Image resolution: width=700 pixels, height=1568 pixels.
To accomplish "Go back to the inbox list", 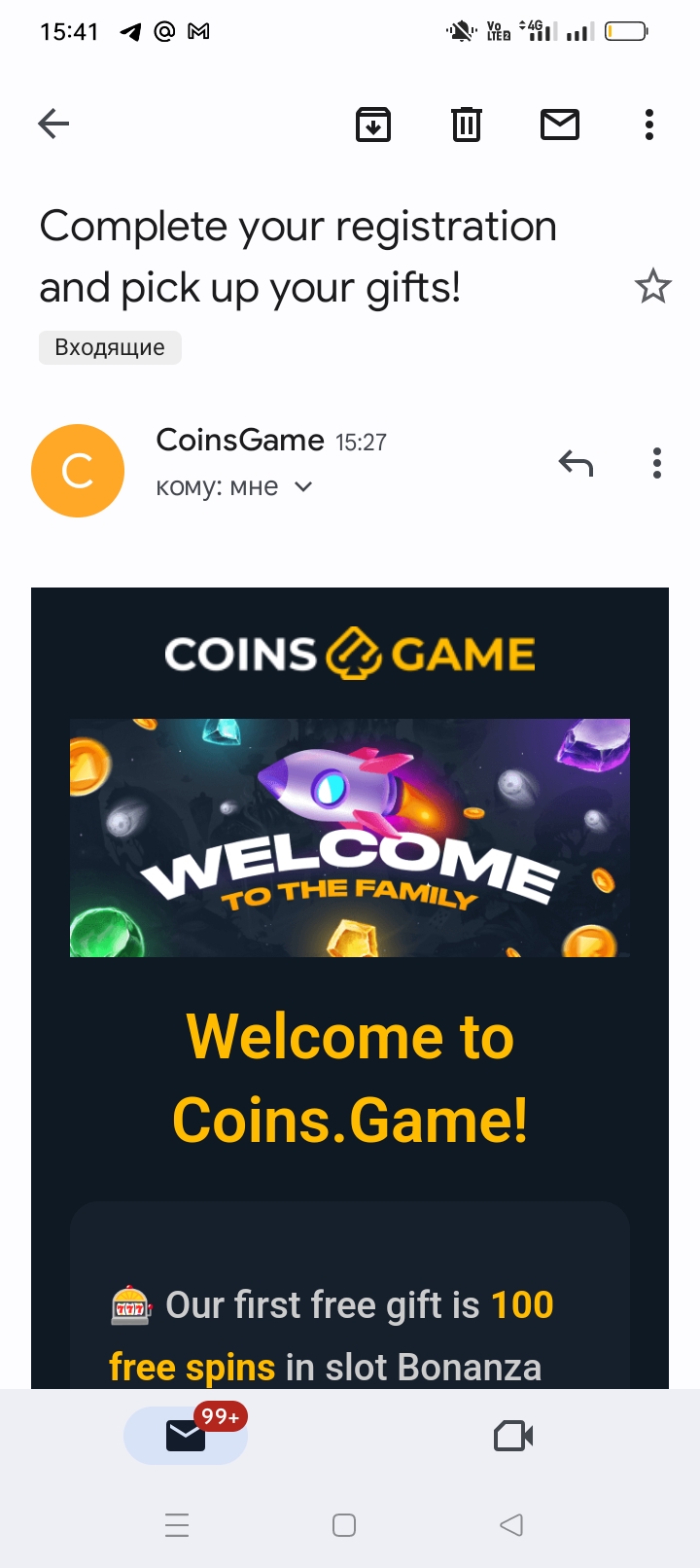I will point(53,124).
